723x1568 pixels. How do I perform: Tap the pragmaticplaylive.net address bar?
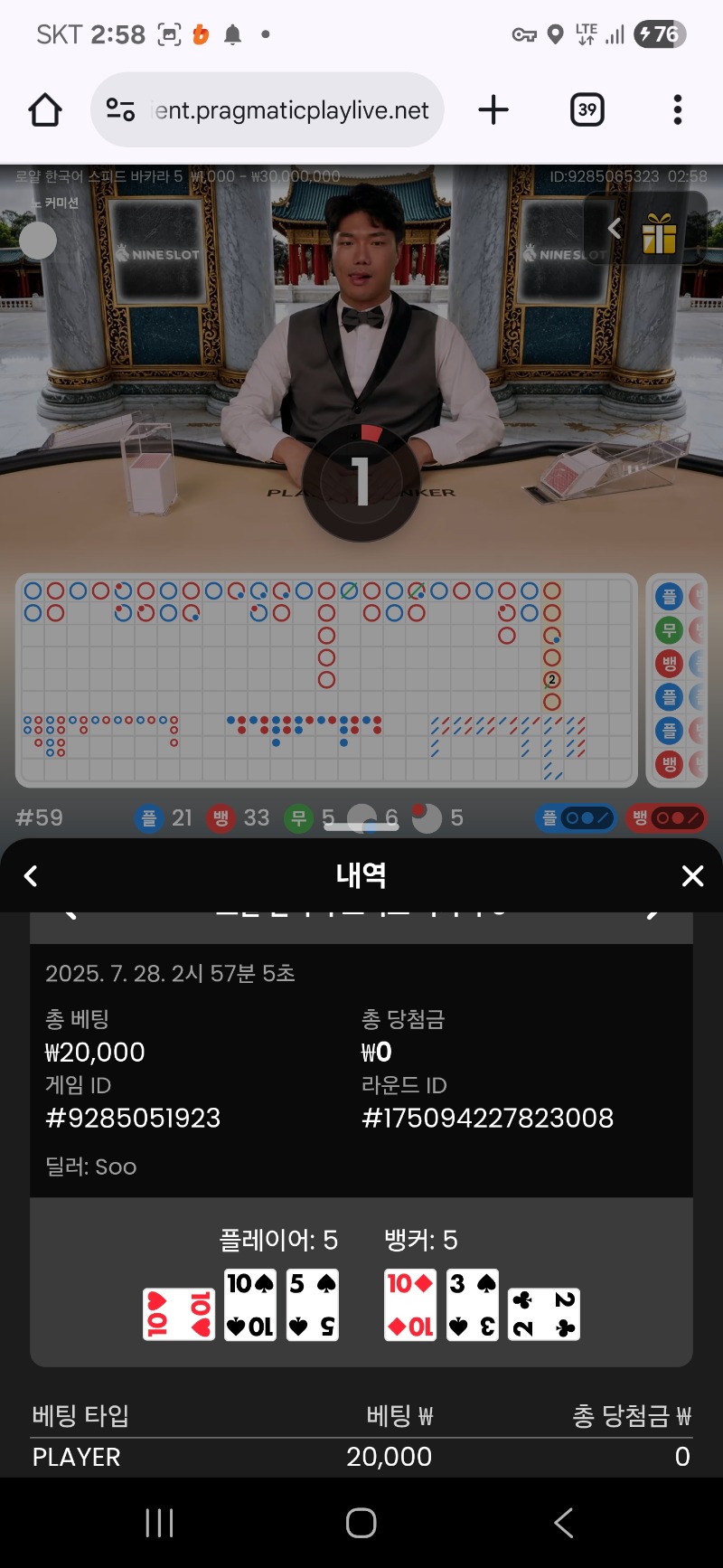268,110
